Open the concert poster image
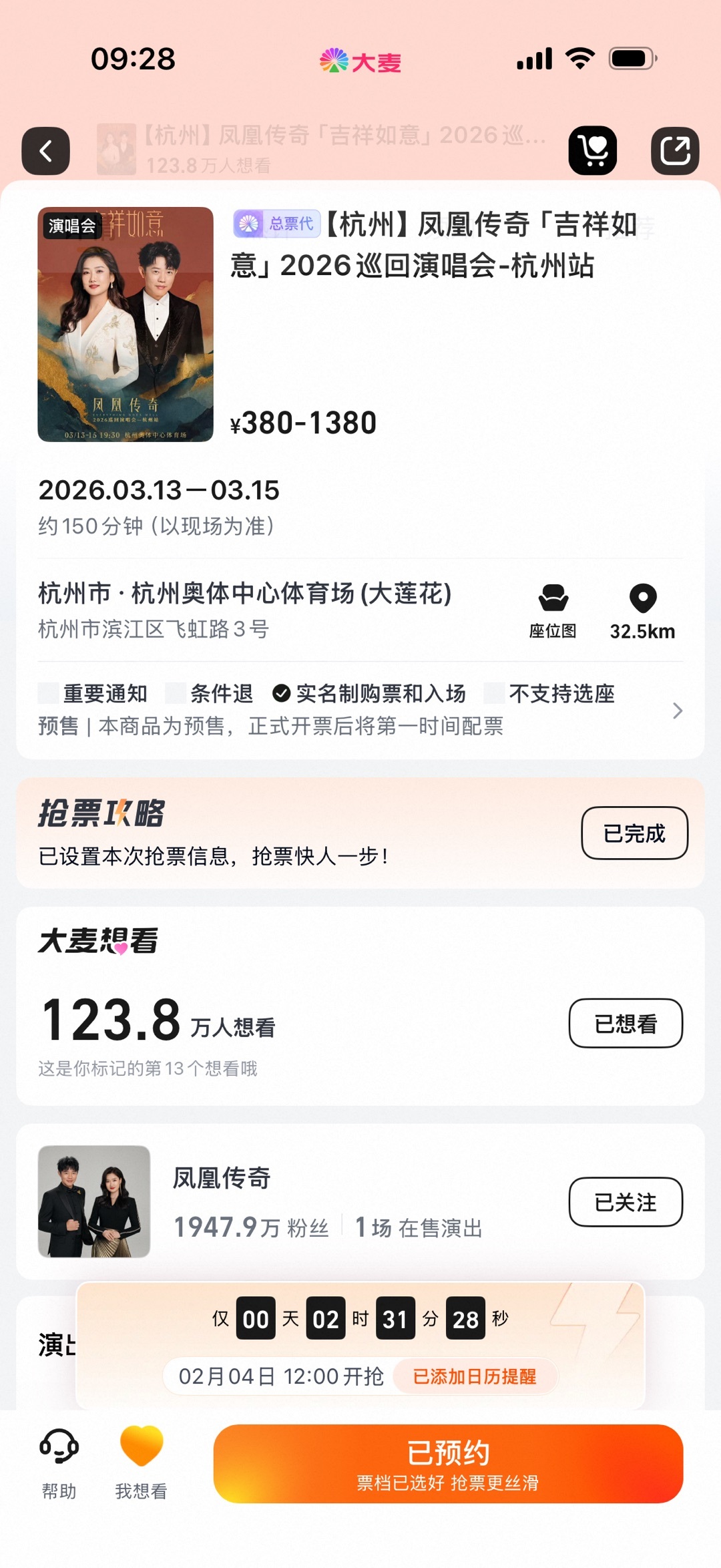This screenshot has width=721, height=1568. (126, 325)
